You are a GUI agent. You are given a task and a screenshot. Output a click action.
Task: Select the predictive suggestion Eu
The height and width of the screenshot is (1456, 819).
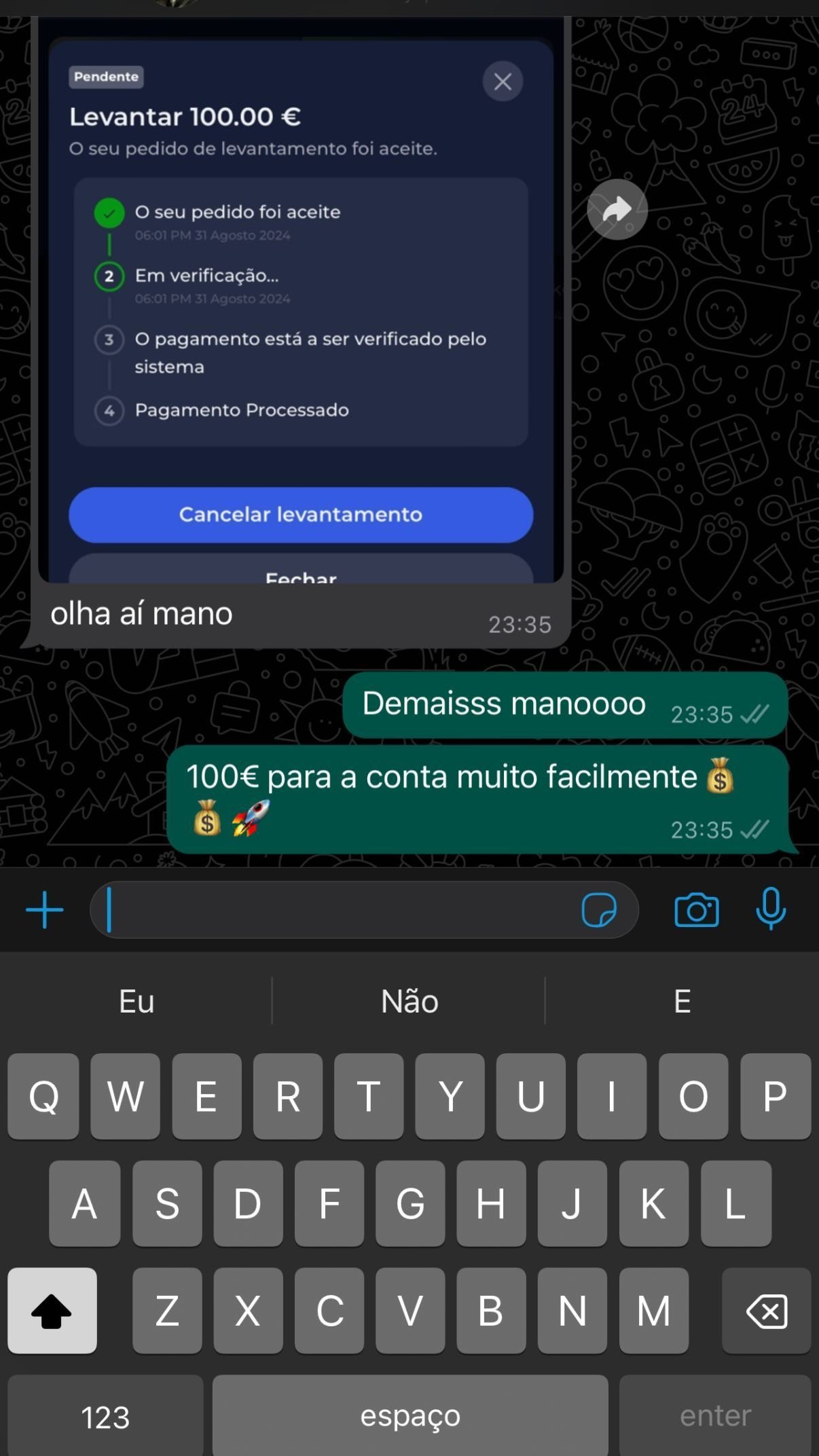click(136, 1000)
